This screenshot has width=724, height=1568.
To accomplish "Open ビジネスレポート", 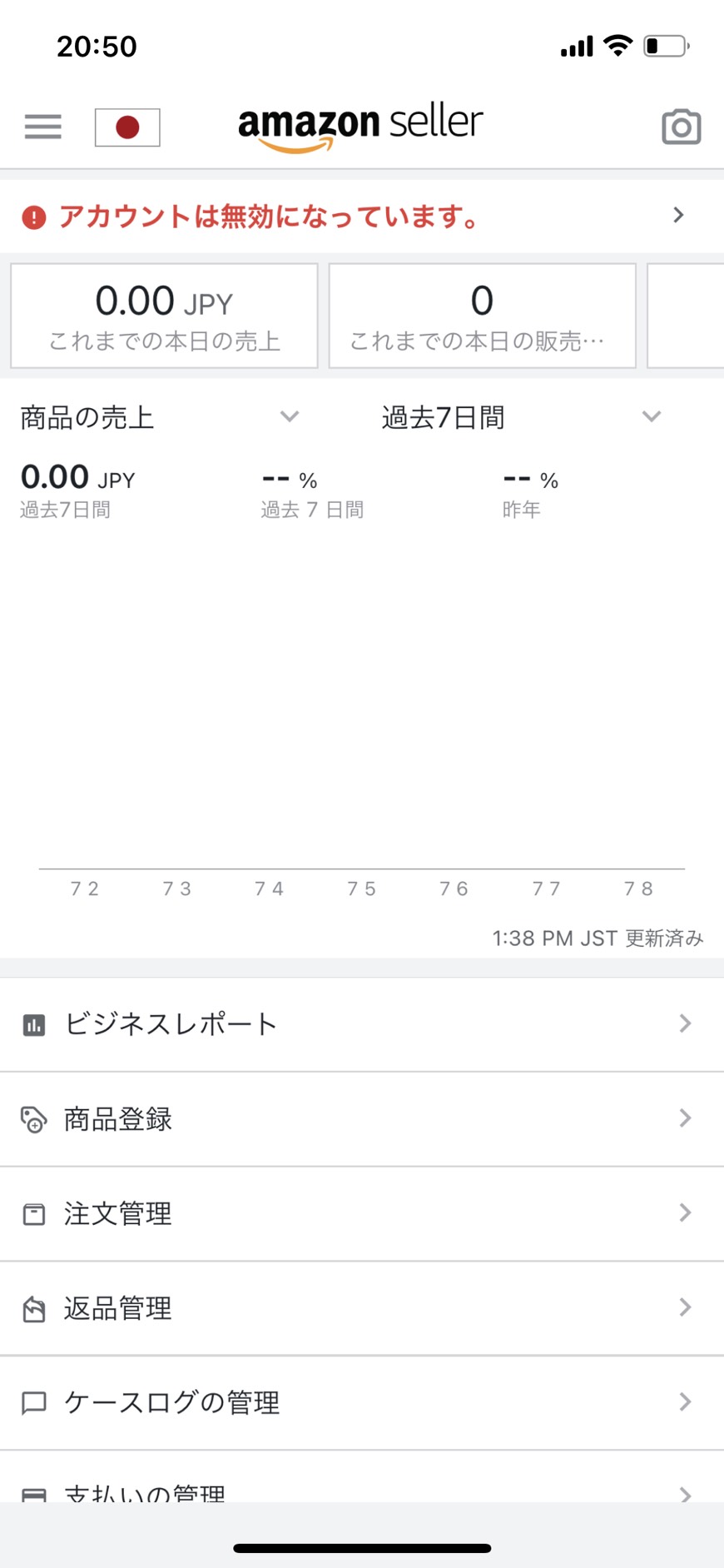I will click(362, 1024).
